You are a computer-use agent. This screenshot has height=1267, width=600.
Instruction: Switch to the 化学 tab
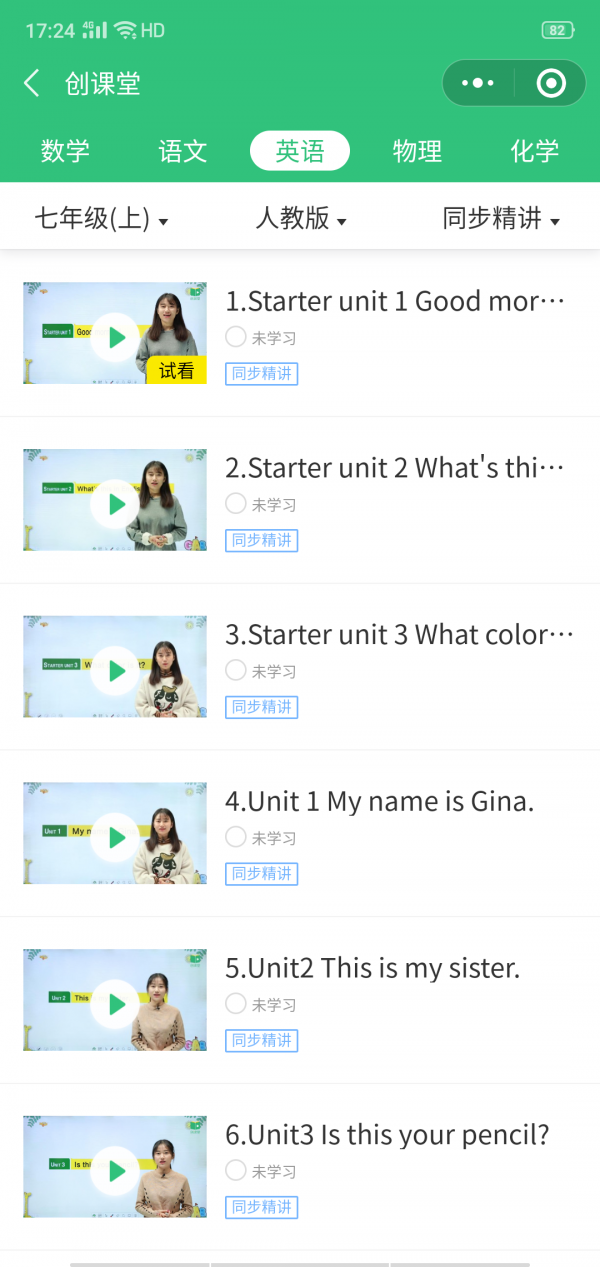tap(534, 151)
